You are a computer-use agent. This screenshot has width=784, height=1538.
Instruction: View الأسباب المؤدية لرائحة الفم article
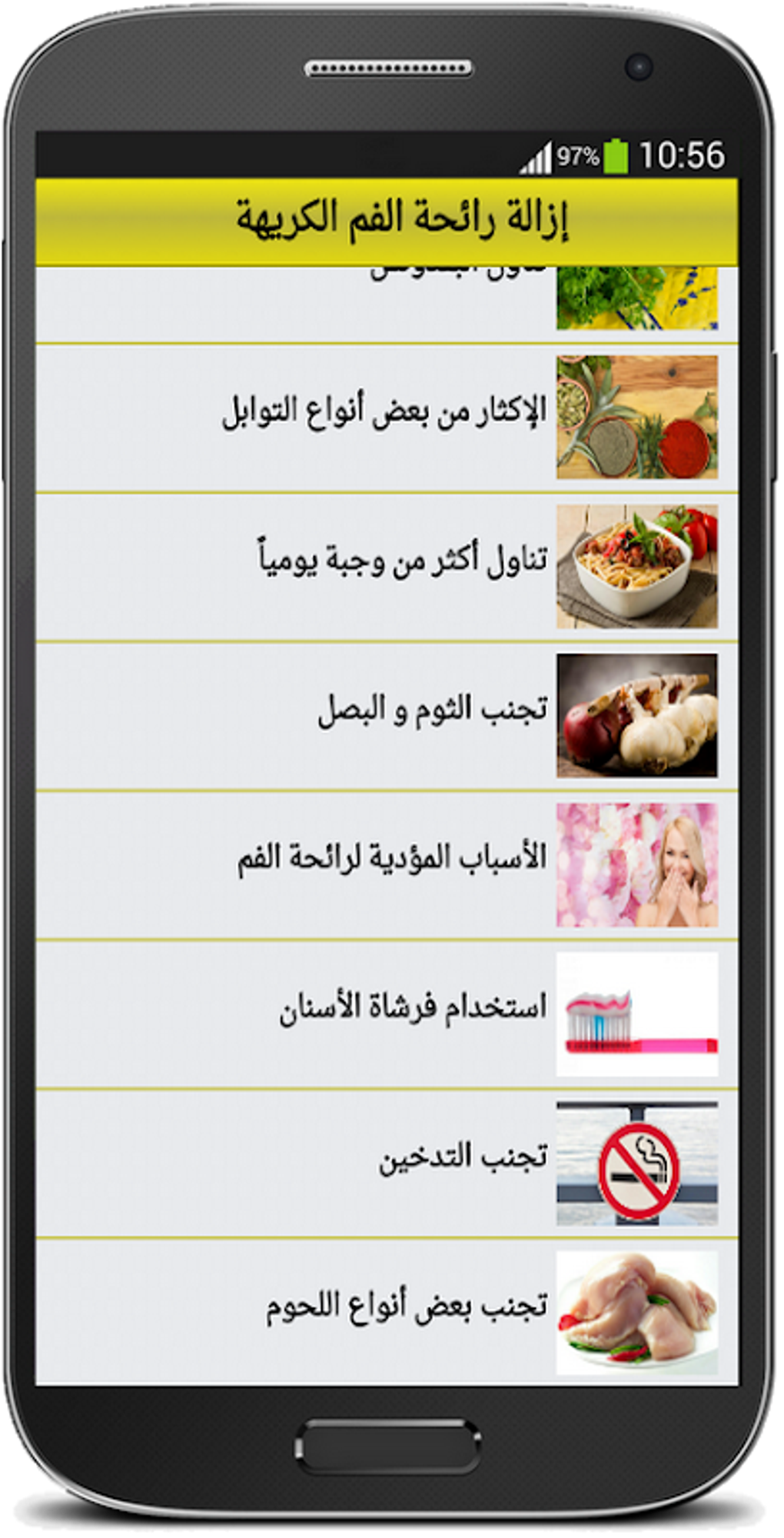tap(387, 865)
